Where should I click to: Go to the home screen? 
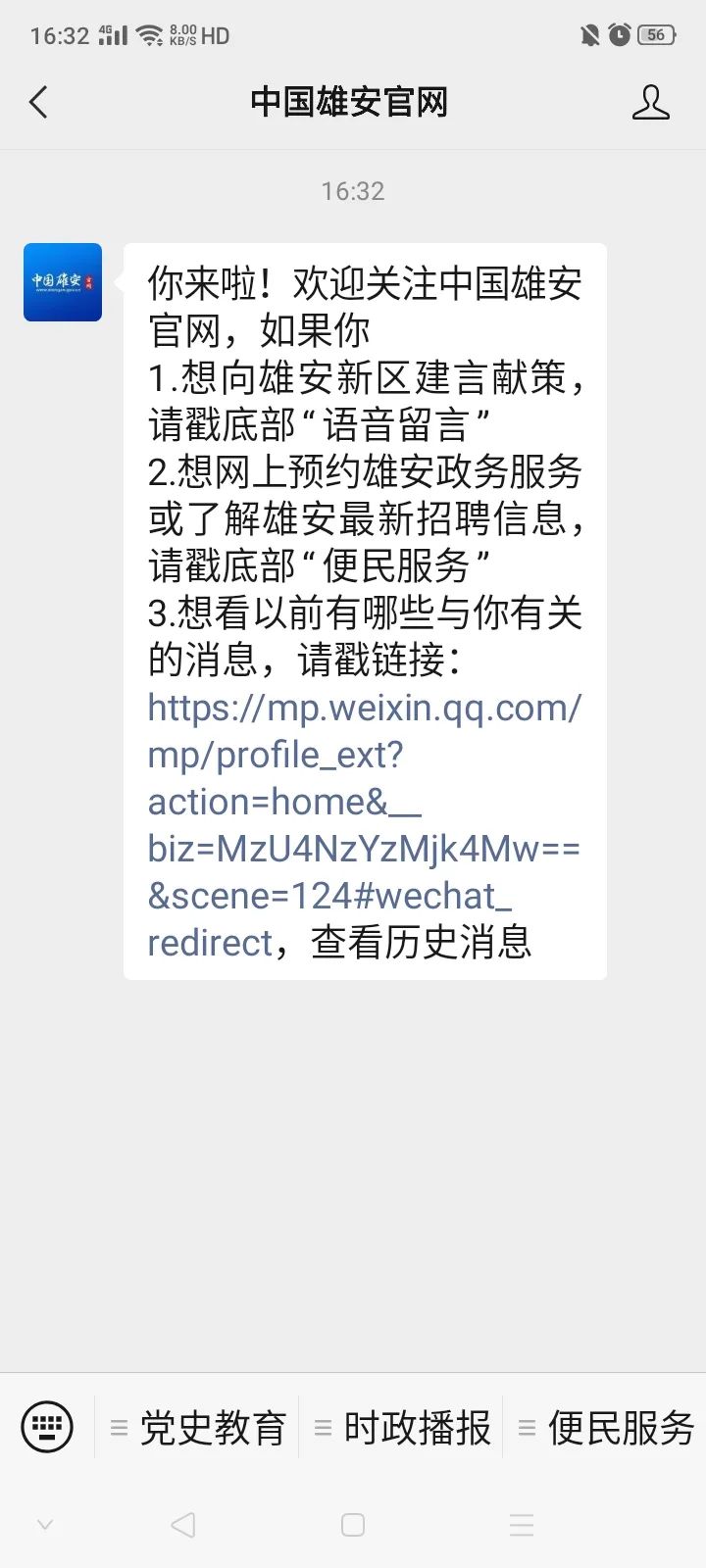tap(353, 1525)
